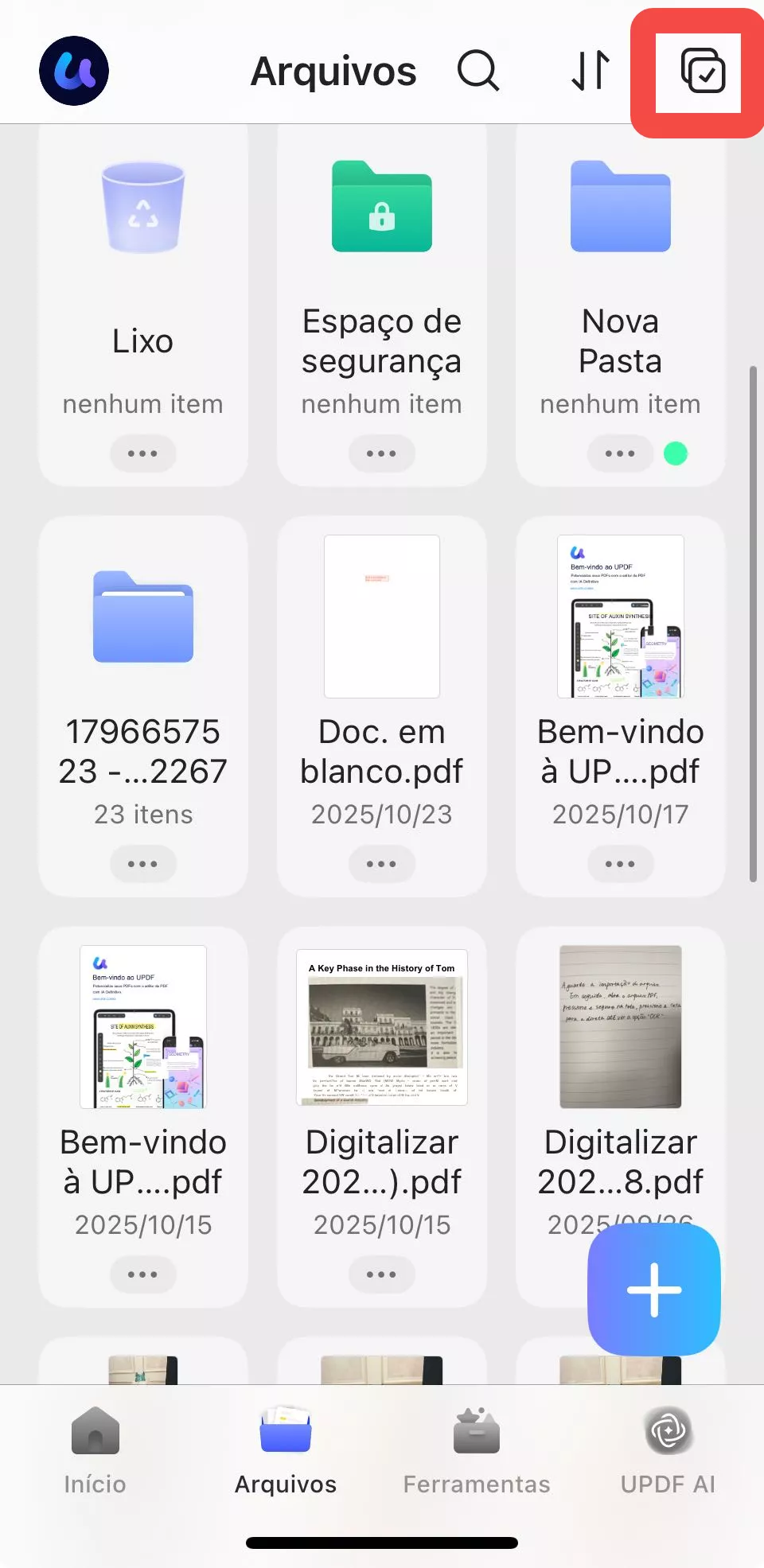Switch to the Ferramentas tab
The image size is (764, 1568).
click(x=477, y=1449)
